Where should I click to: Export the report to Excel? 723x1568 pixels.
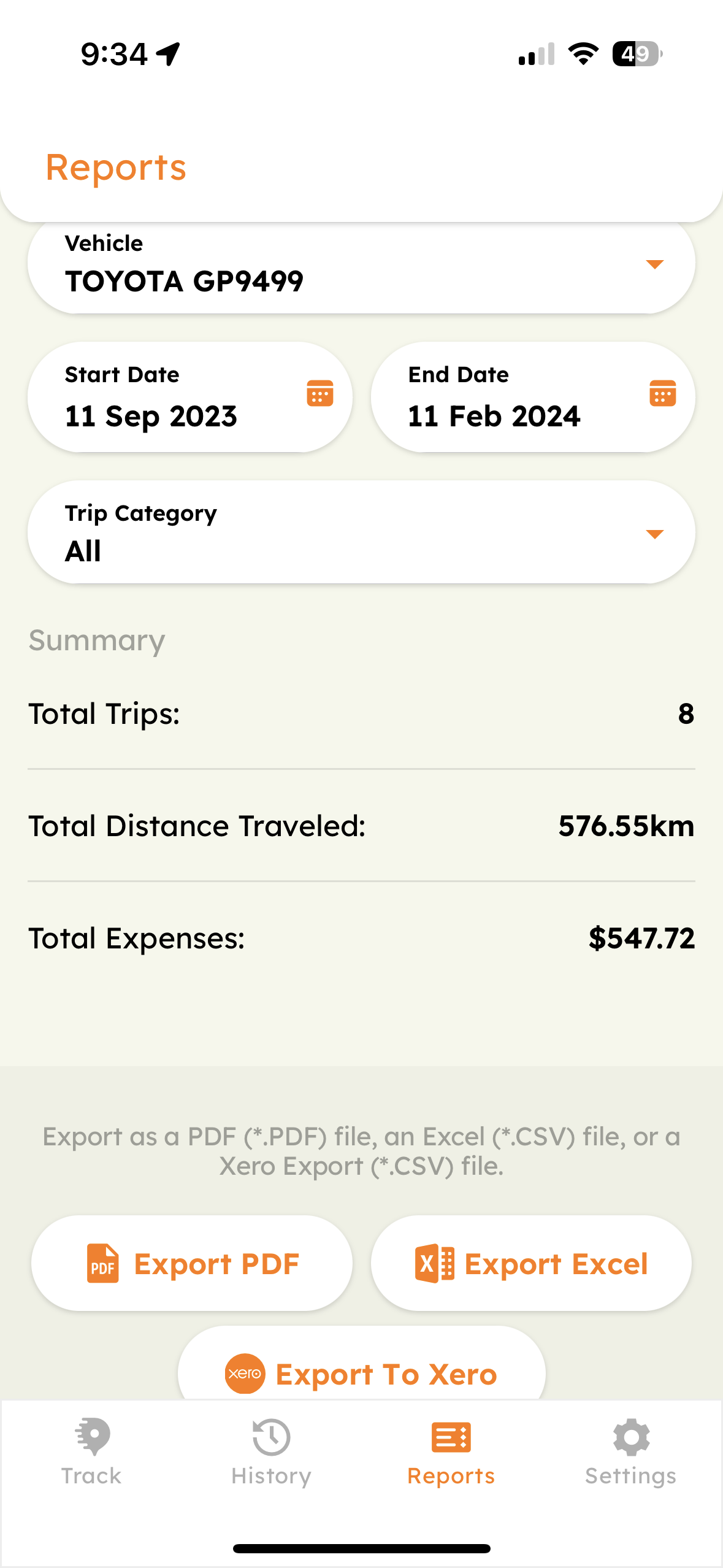(x=531, y=1263)
